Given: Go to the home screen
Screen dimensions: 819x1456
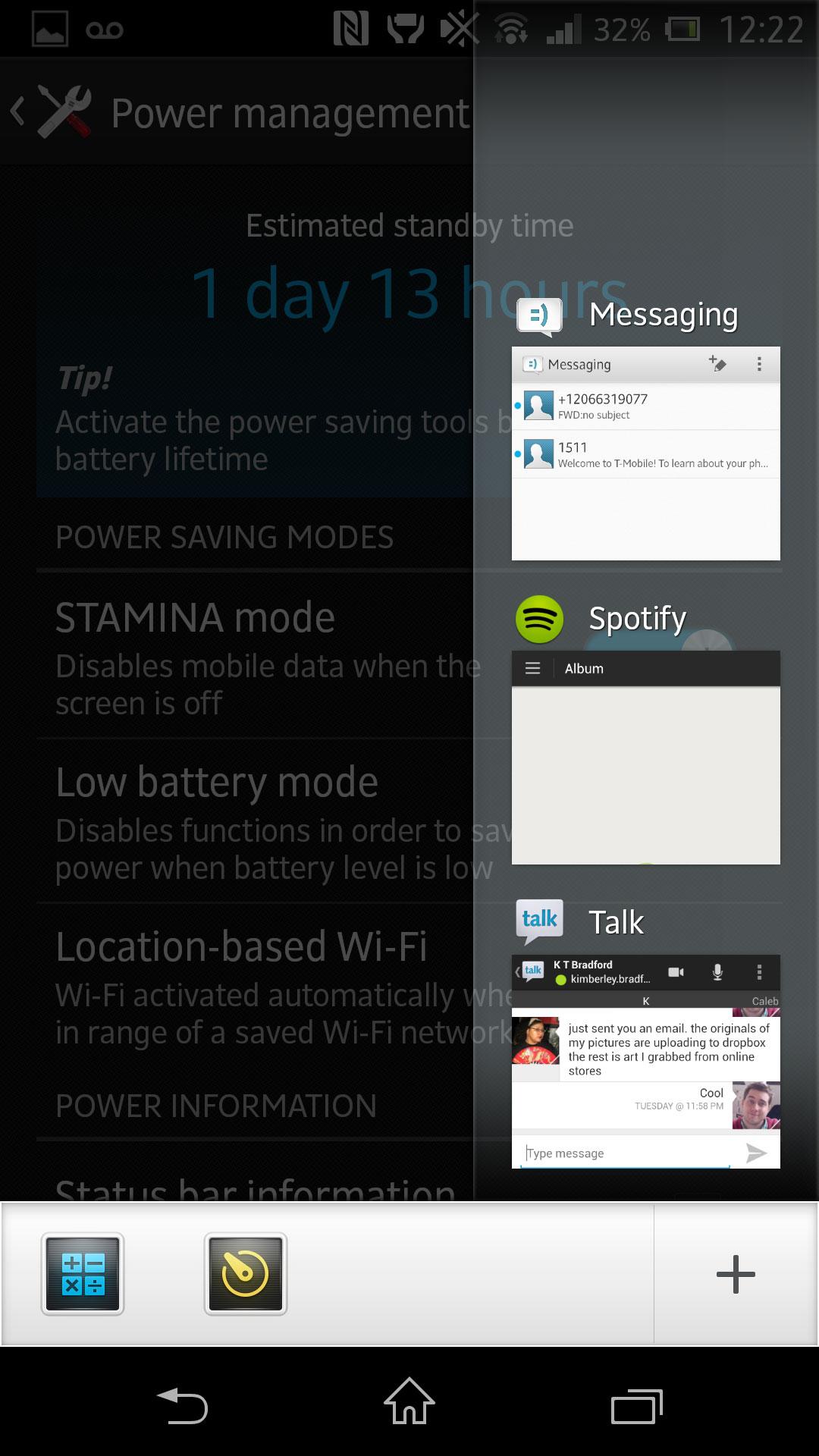Looking at the screenshot, I should pos(409,1401).
